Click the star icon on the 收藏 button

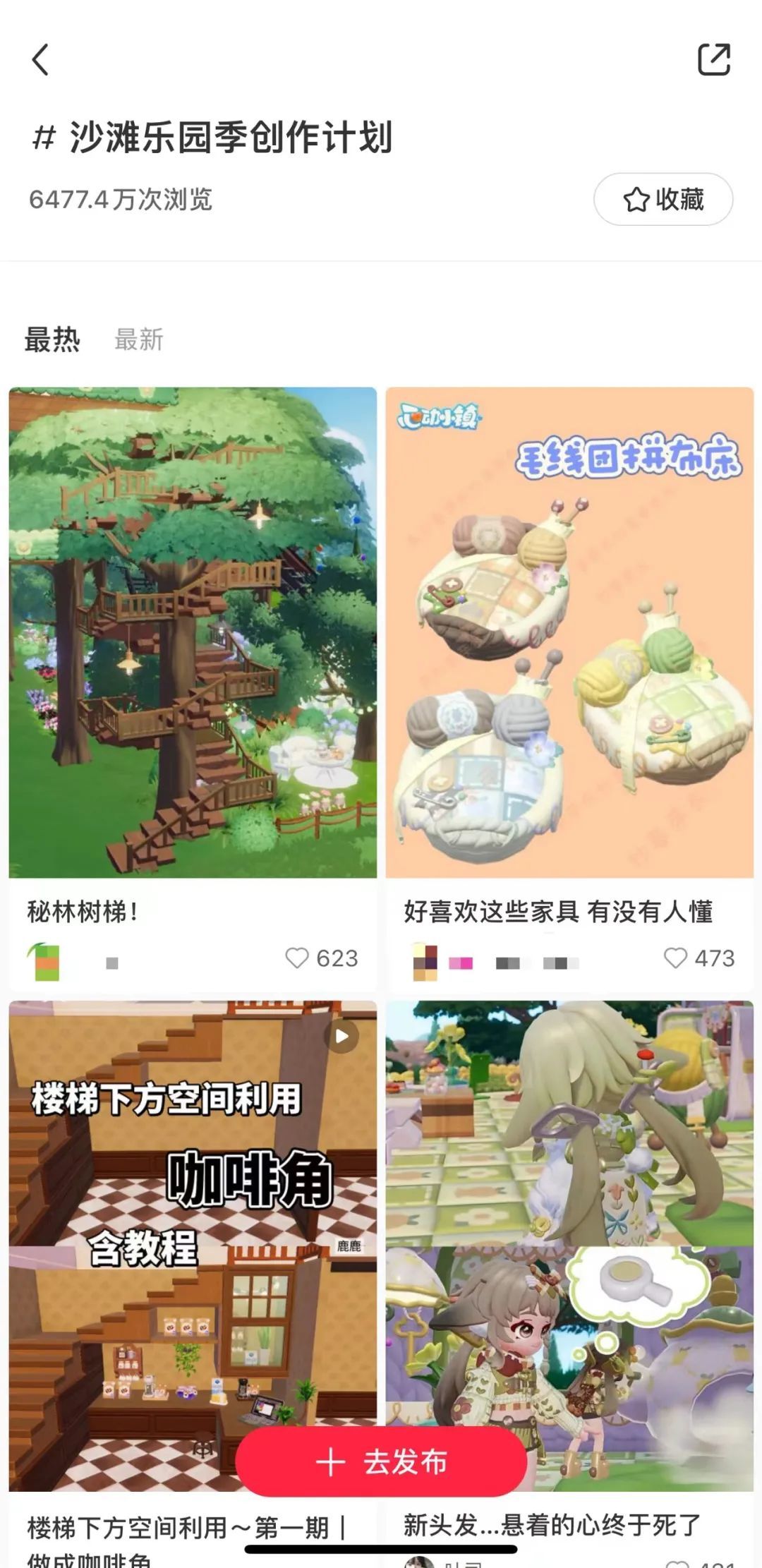(637, 200)
